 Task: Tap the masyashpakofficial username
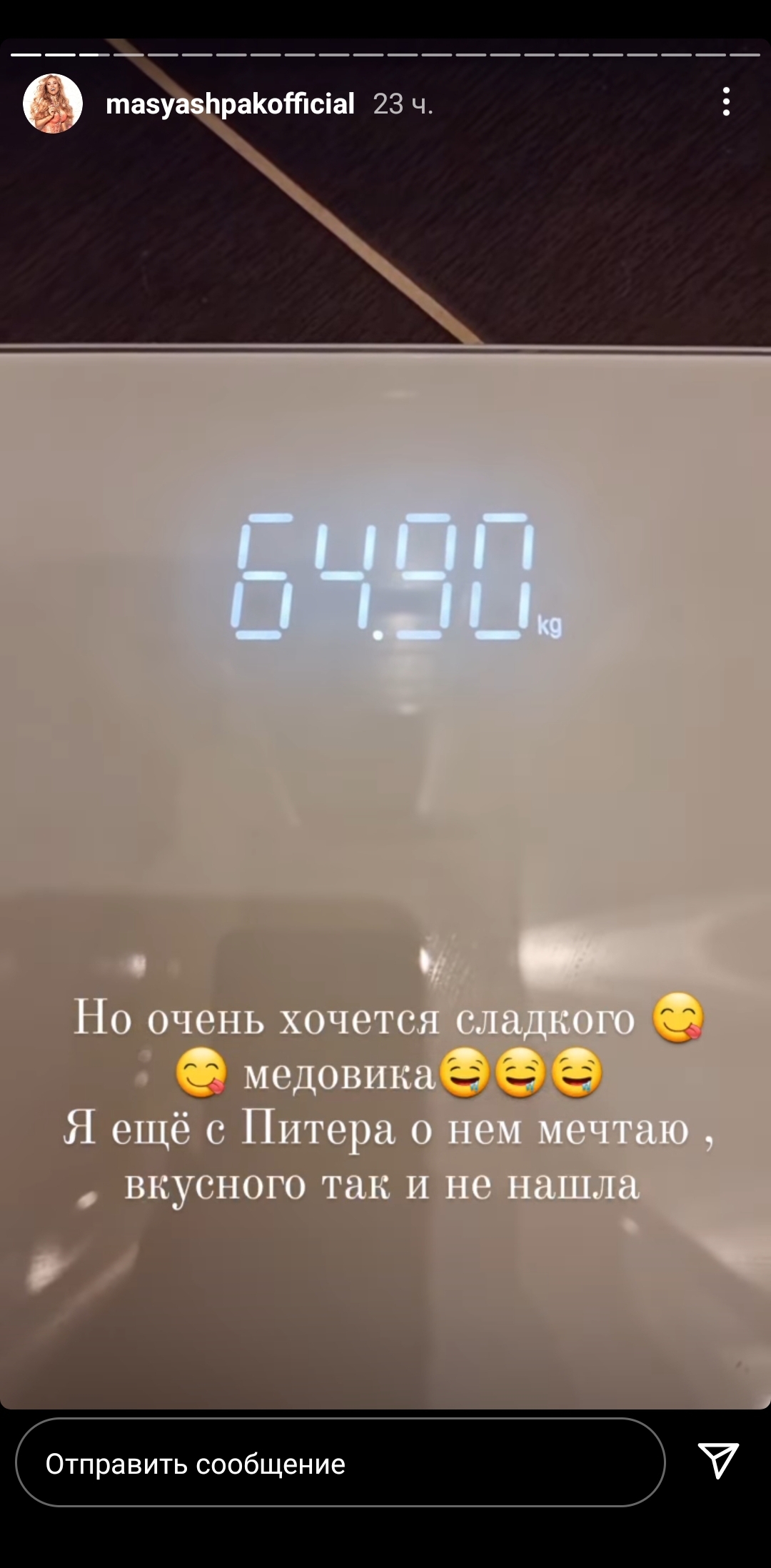[x=230, y=104]
